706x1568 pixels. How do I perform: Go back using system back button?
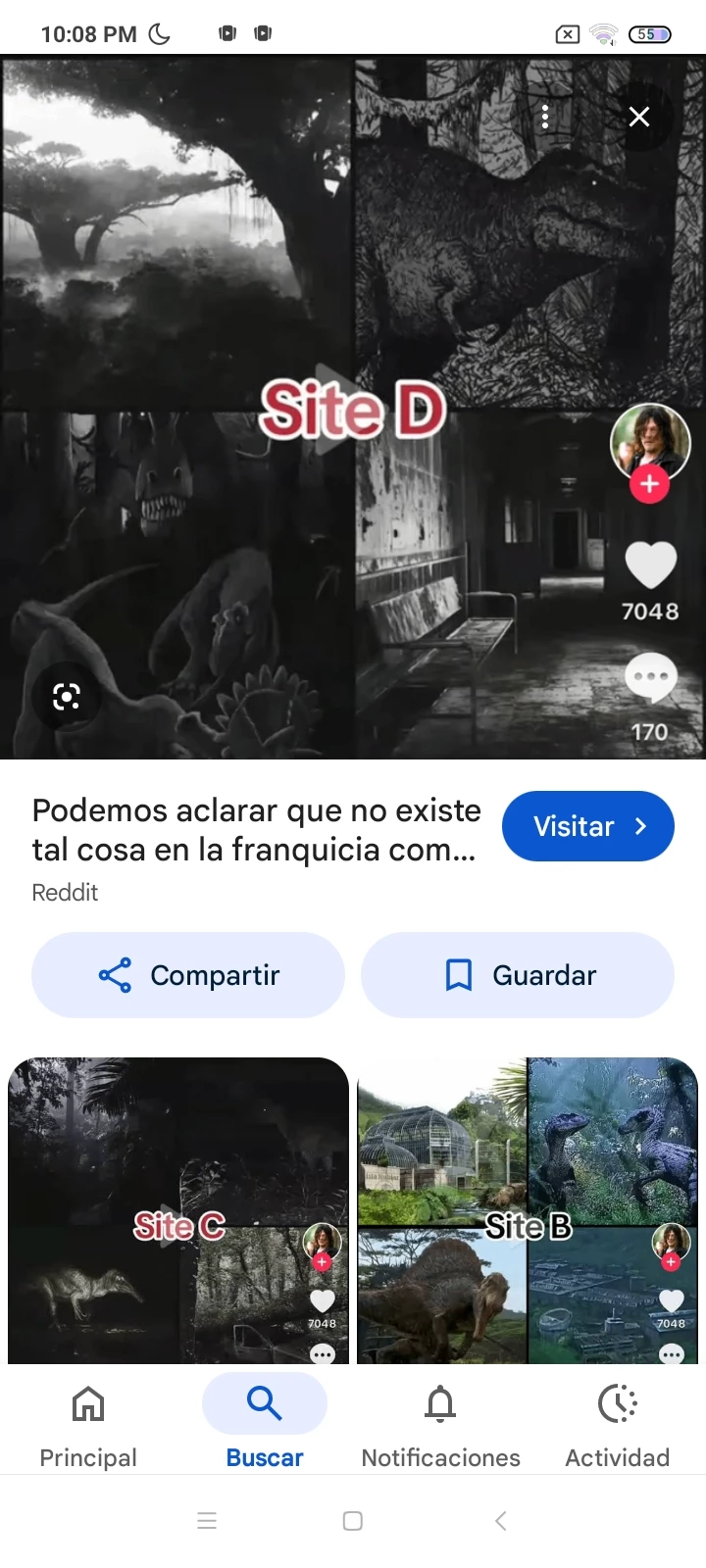[x=500, y=1521]
